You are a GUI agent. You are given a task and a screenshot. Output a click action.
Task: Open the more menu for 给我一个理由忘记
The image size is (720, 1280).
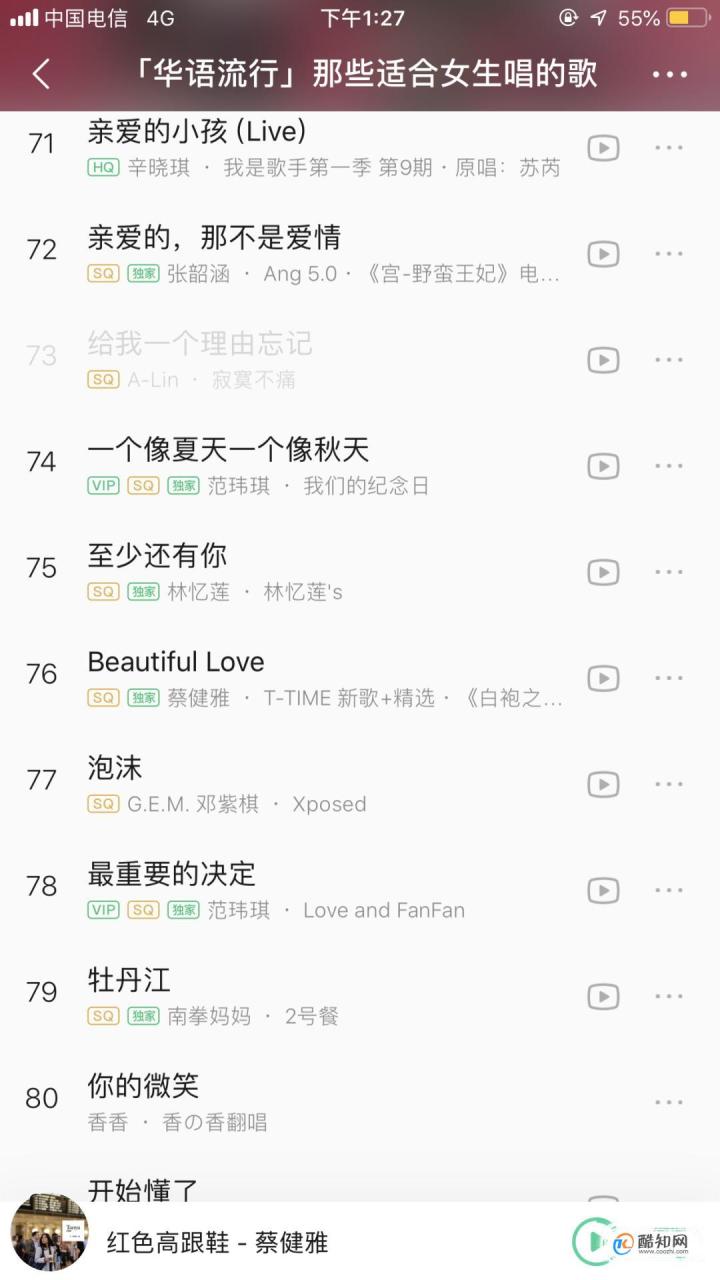(668, 358)
